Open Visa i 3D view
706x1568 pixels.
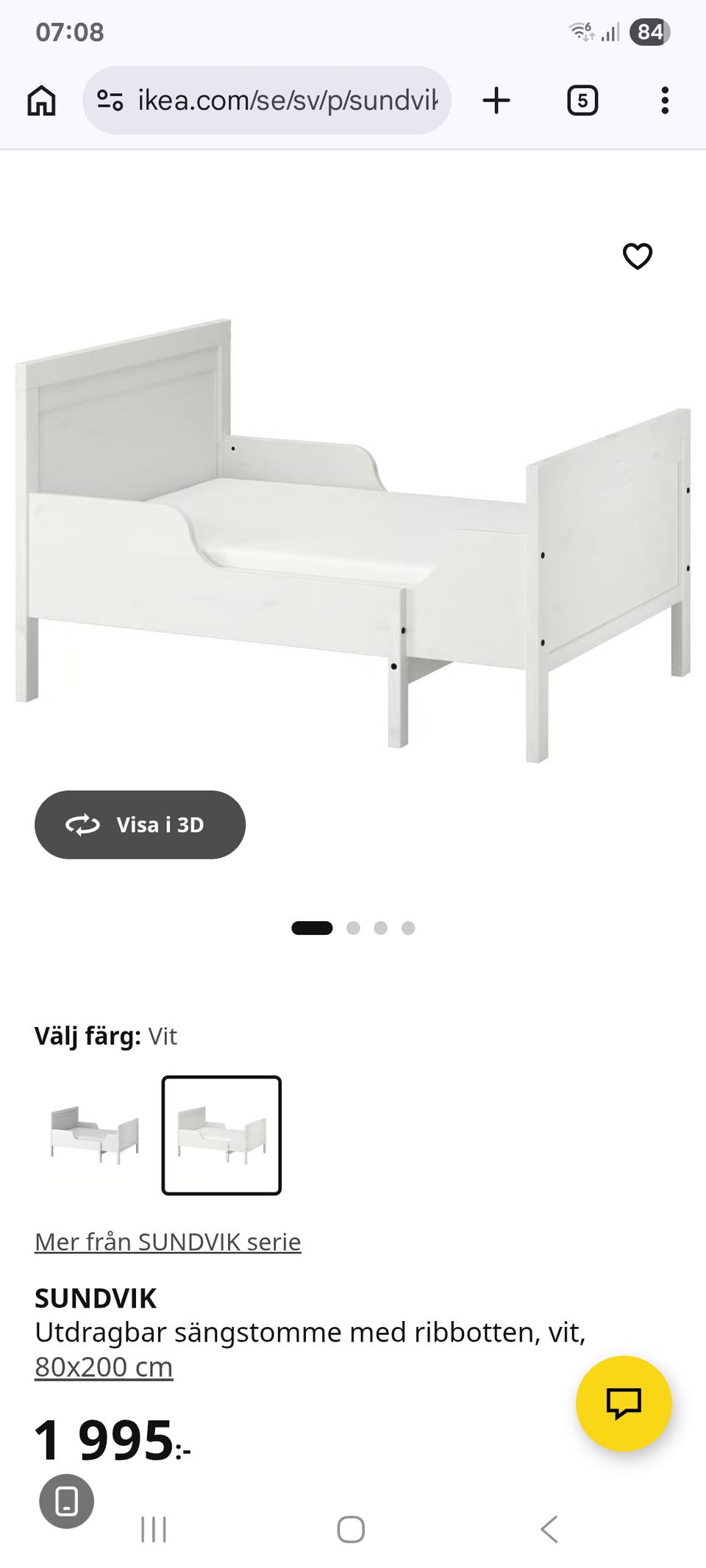(x=140, y=825)
